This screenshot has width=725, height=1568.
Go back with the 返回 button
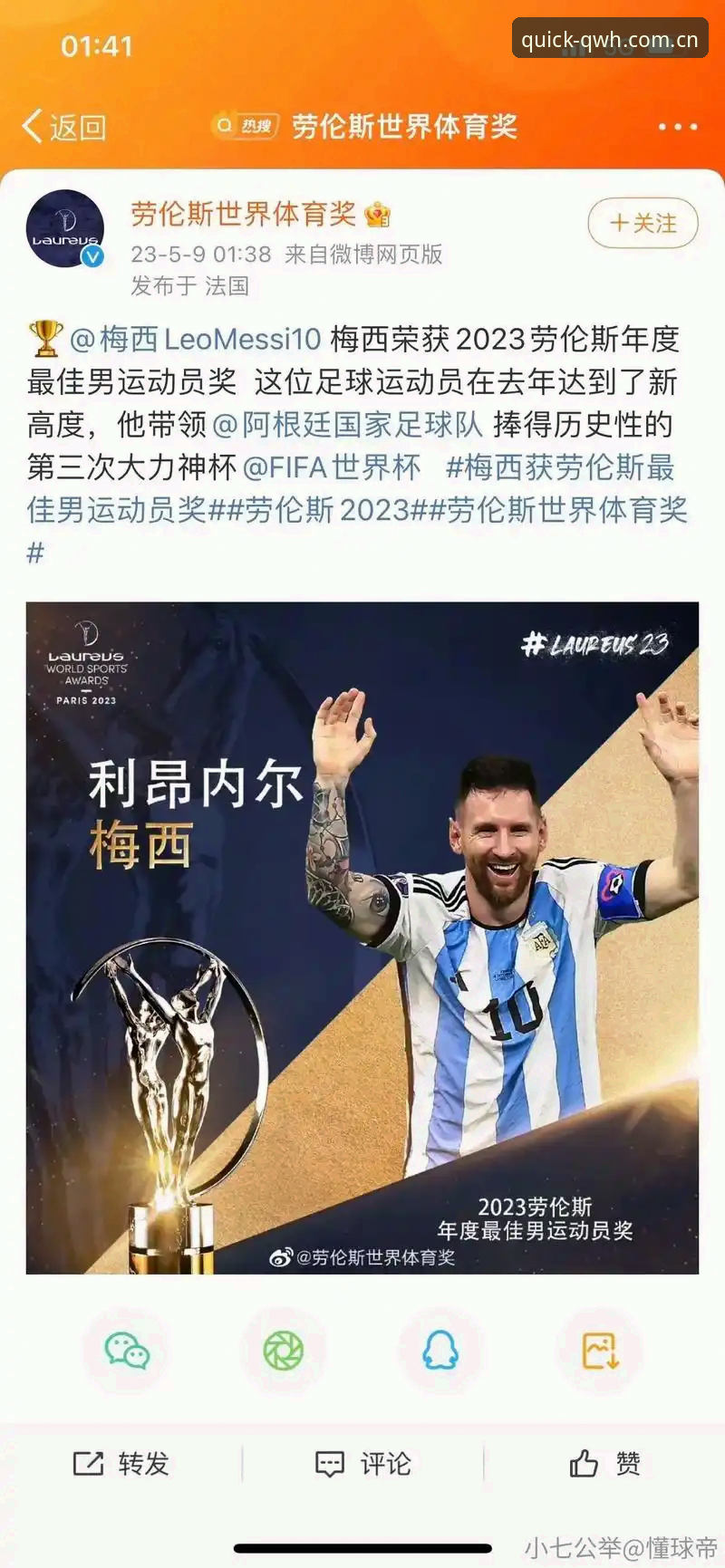(x=63, y=127)
